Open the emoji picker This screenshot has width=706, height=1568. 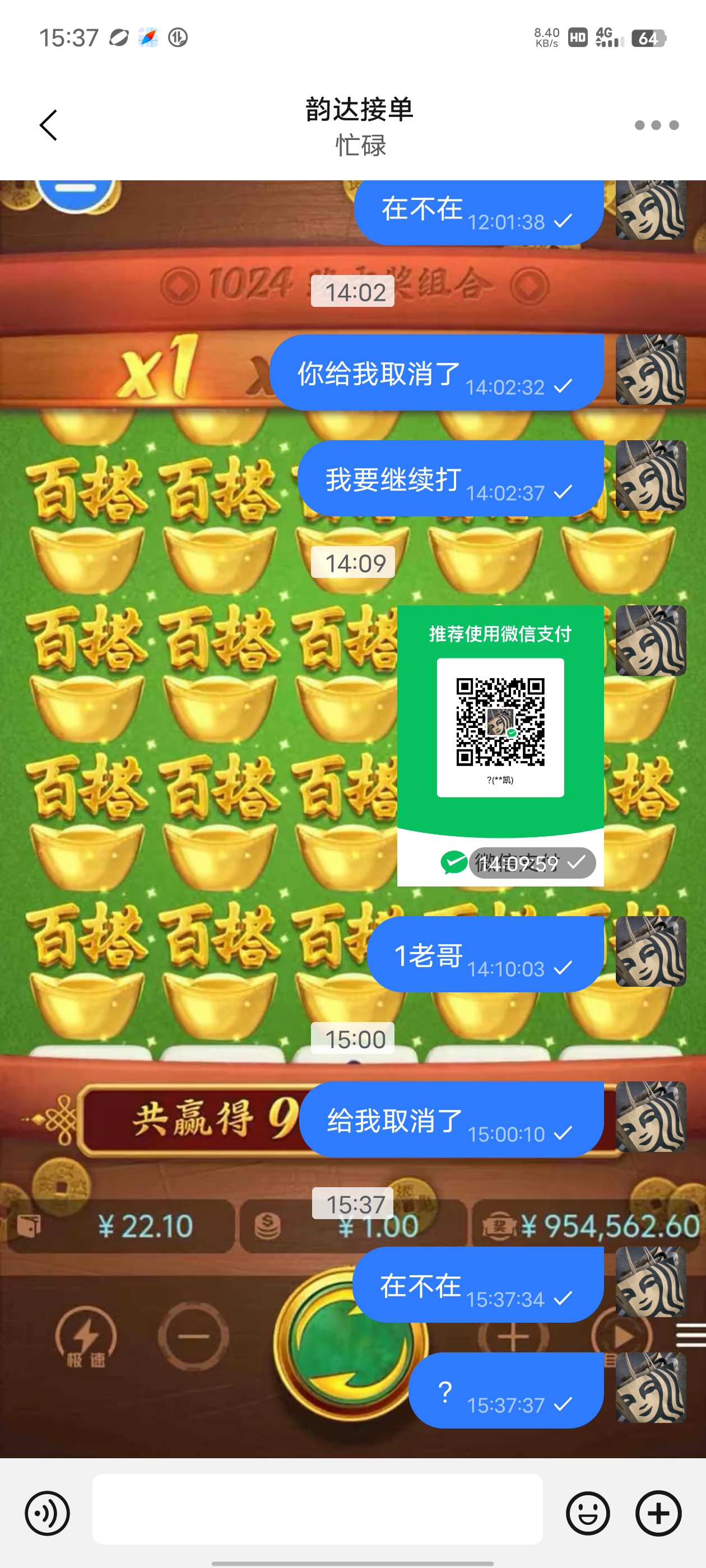pyautogui.click(x=588, y=1513)
